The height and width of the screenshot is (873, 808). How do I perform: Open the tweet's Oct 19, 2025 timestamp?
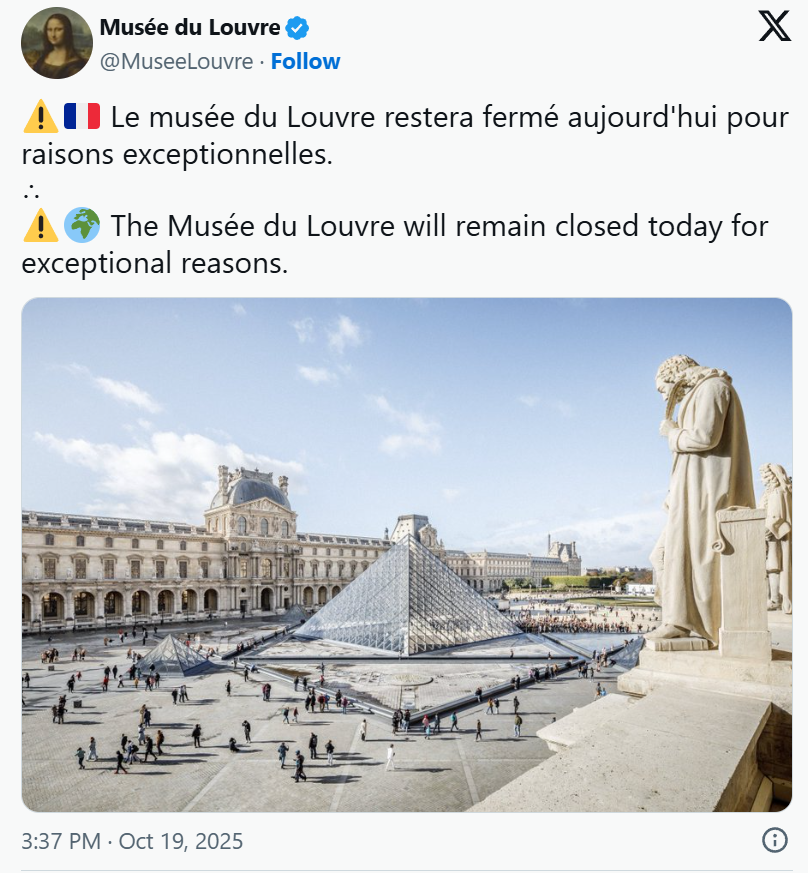click(132, 841)
